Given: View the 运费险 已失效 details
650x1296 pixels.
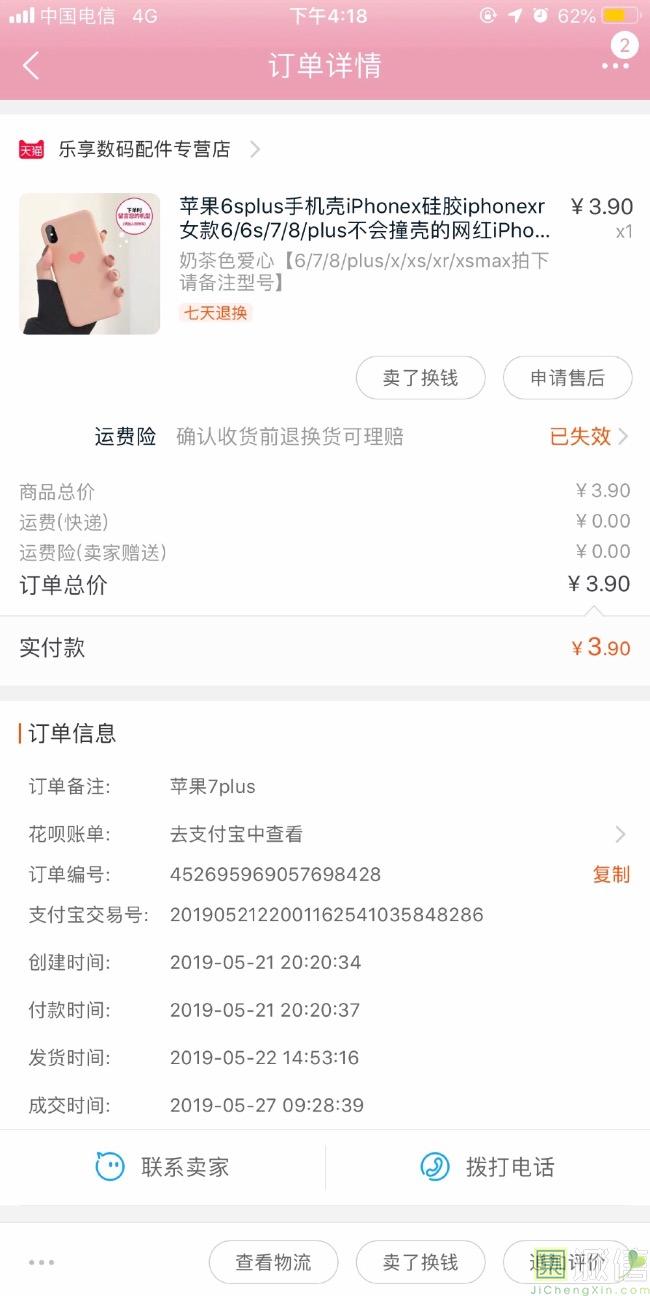Looking at the screenshot, I should [x=588, y=436].
